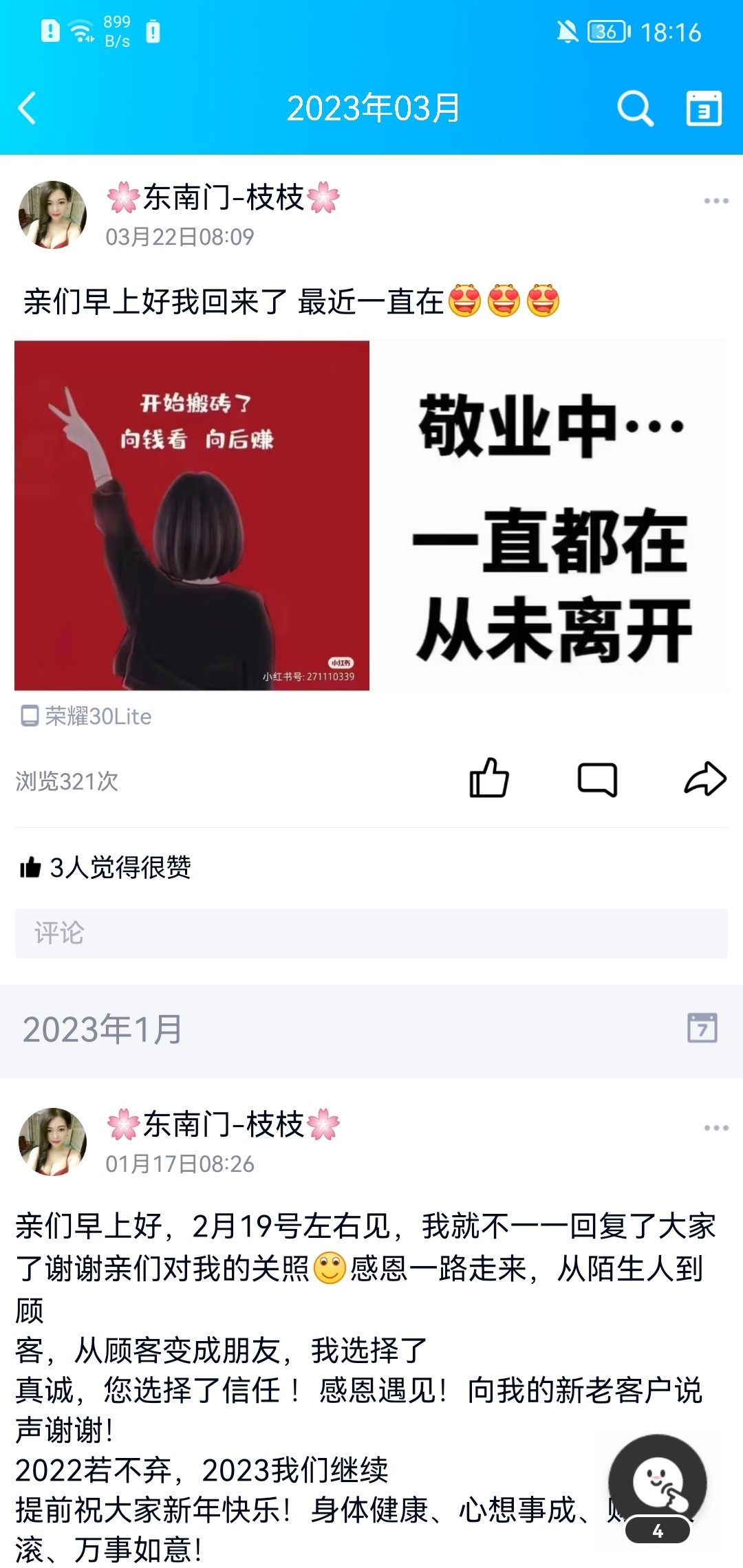
Task: Like the March 22 post with thumb icon
Action: click(x=490, y=778)
